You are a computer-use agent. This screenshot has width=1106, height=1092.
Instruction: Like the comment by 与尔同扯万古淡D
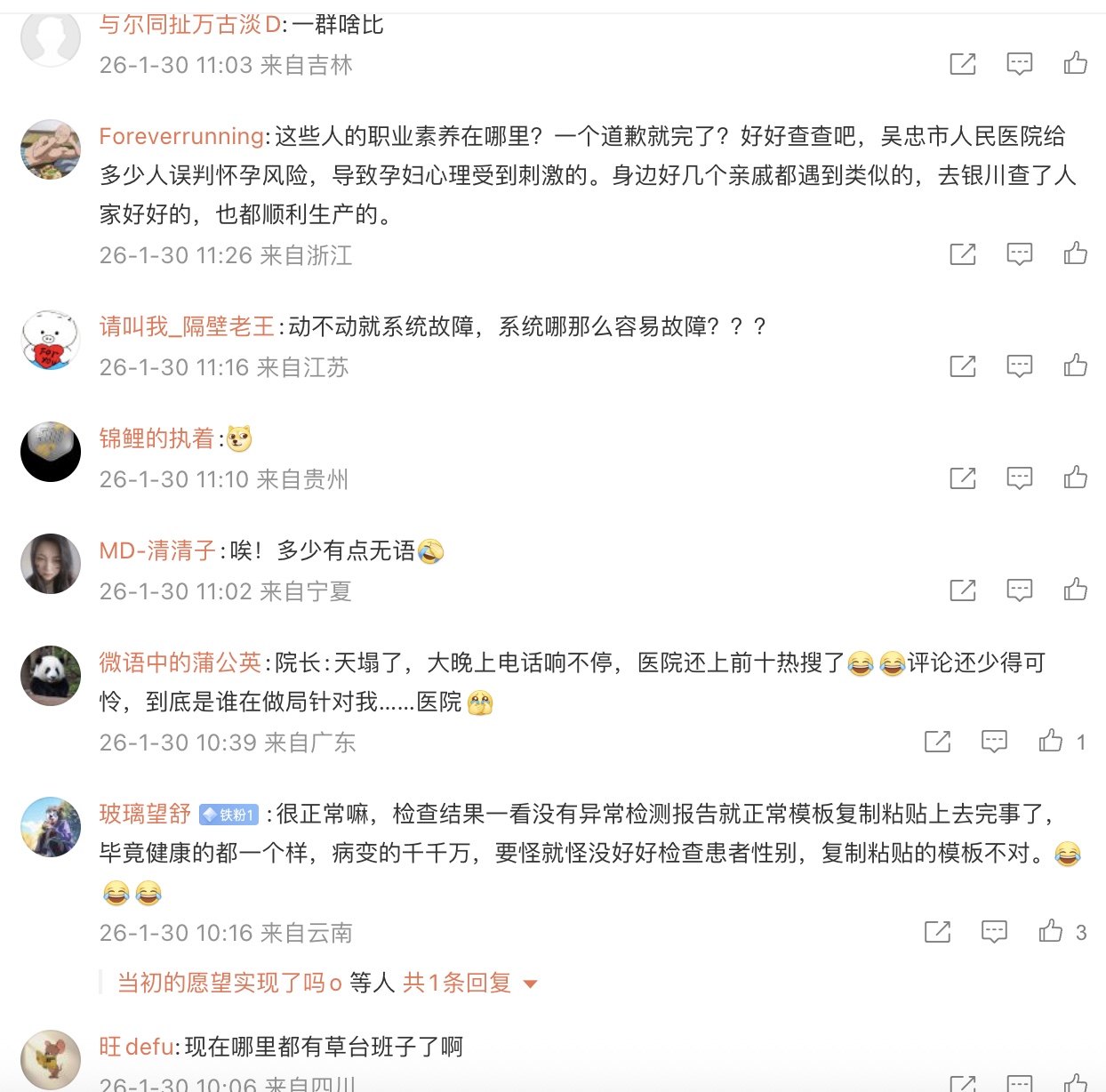tap(1076, 63)
